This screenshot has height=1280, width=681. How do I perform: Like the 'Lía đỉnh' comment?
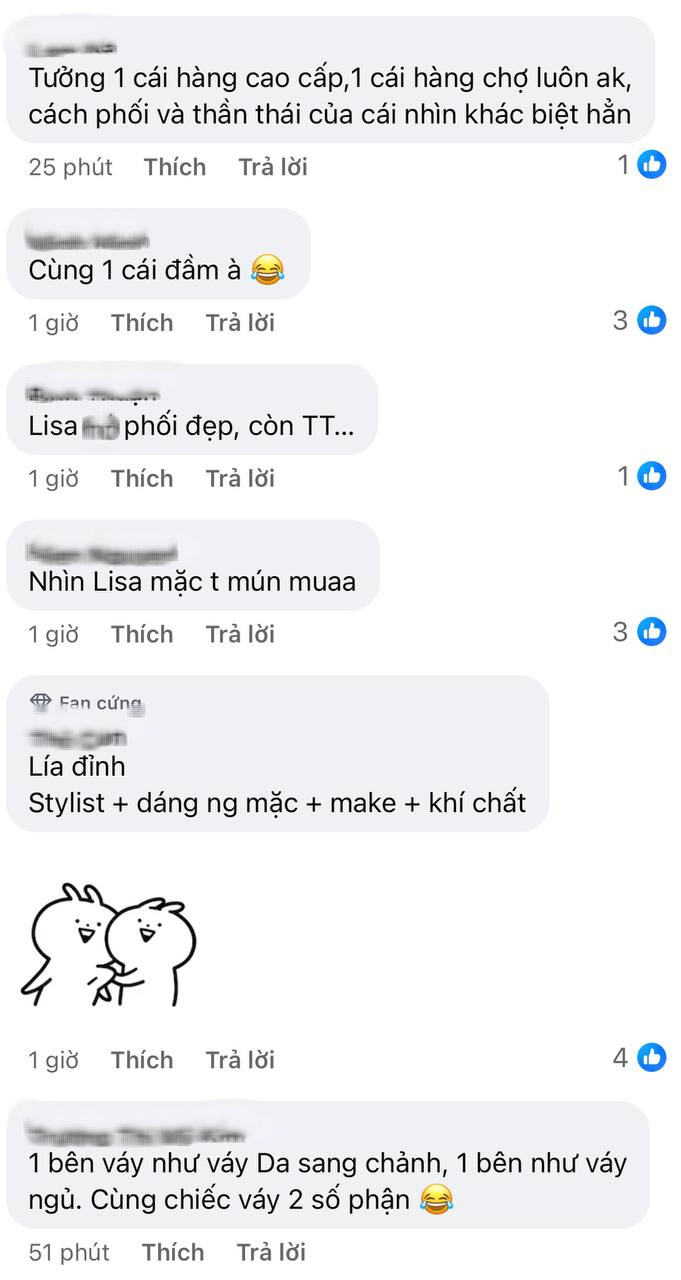(142, 1060)
